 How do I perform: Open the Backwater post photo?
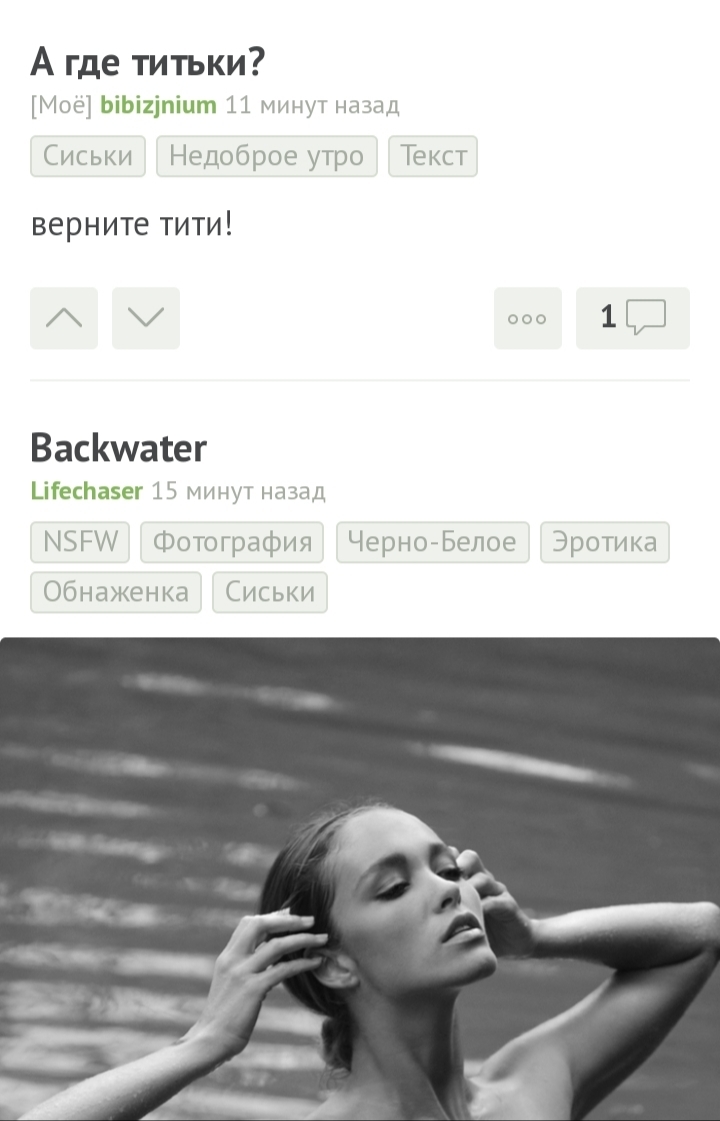[x=360, y=880]
